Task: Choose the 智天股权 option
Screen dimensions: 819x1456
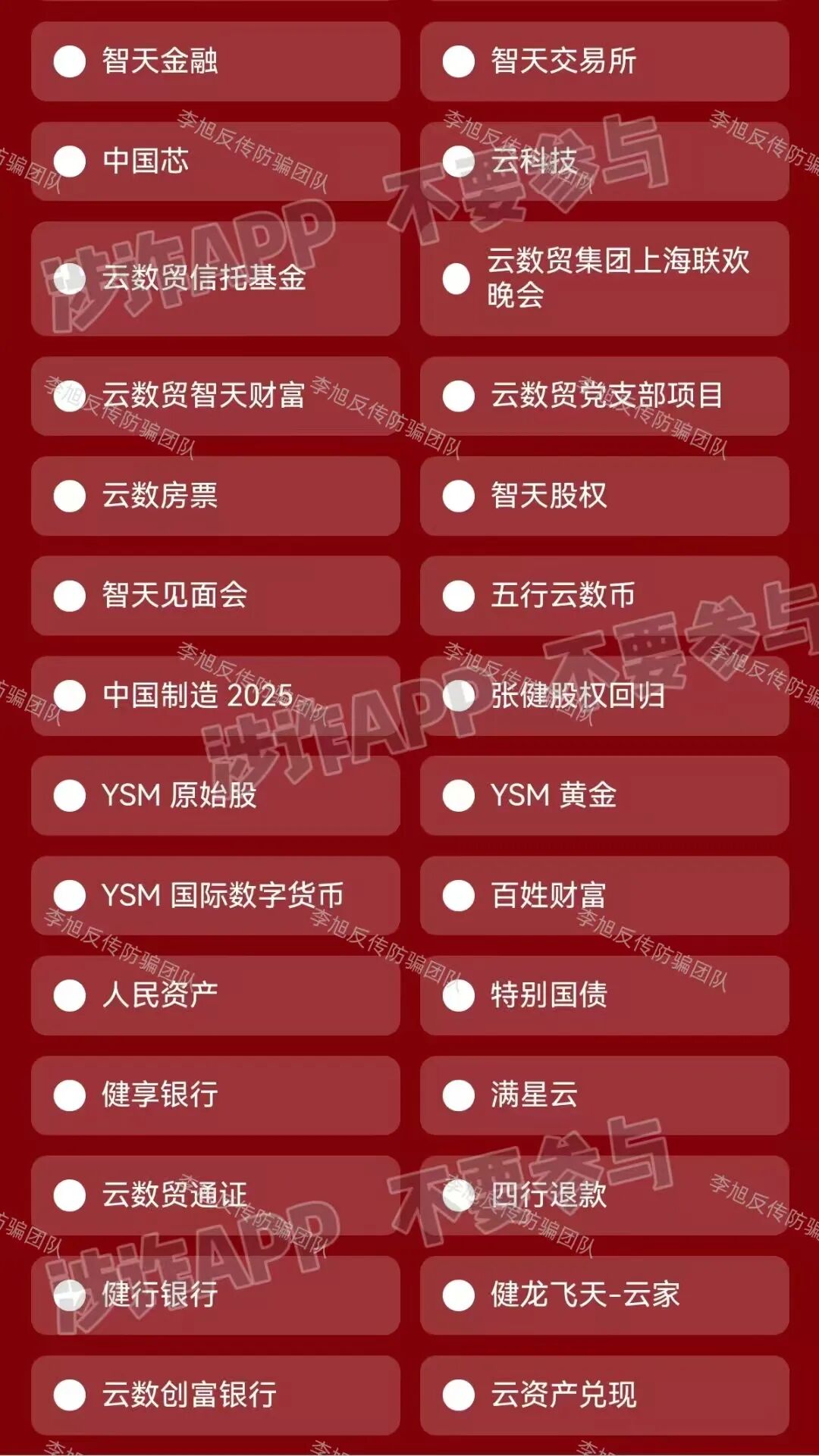Action: tap(459, 496)
